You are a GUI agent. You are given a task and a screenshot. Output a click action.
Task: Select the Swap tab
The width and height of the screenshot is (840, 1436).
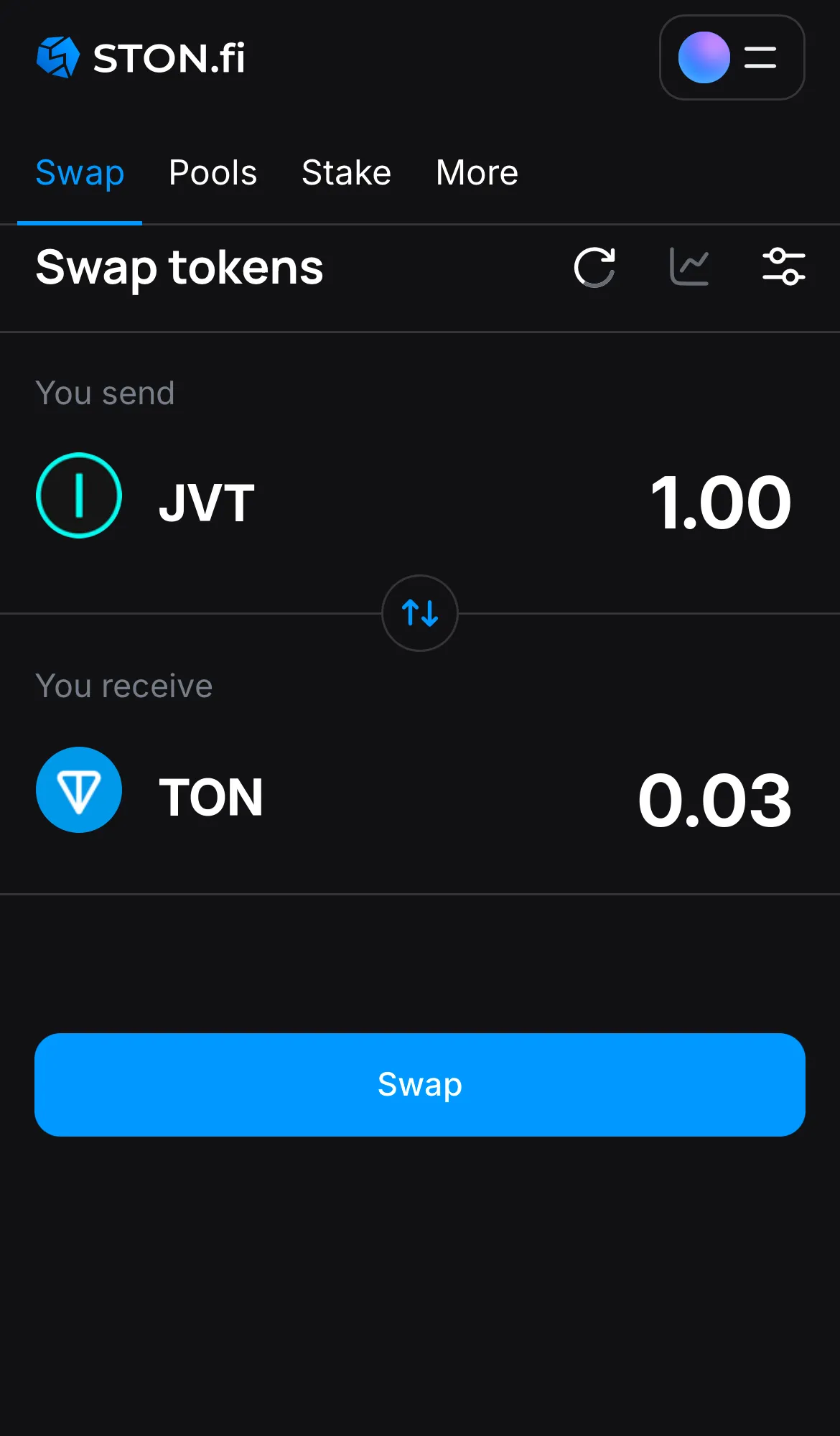[80, 172]
